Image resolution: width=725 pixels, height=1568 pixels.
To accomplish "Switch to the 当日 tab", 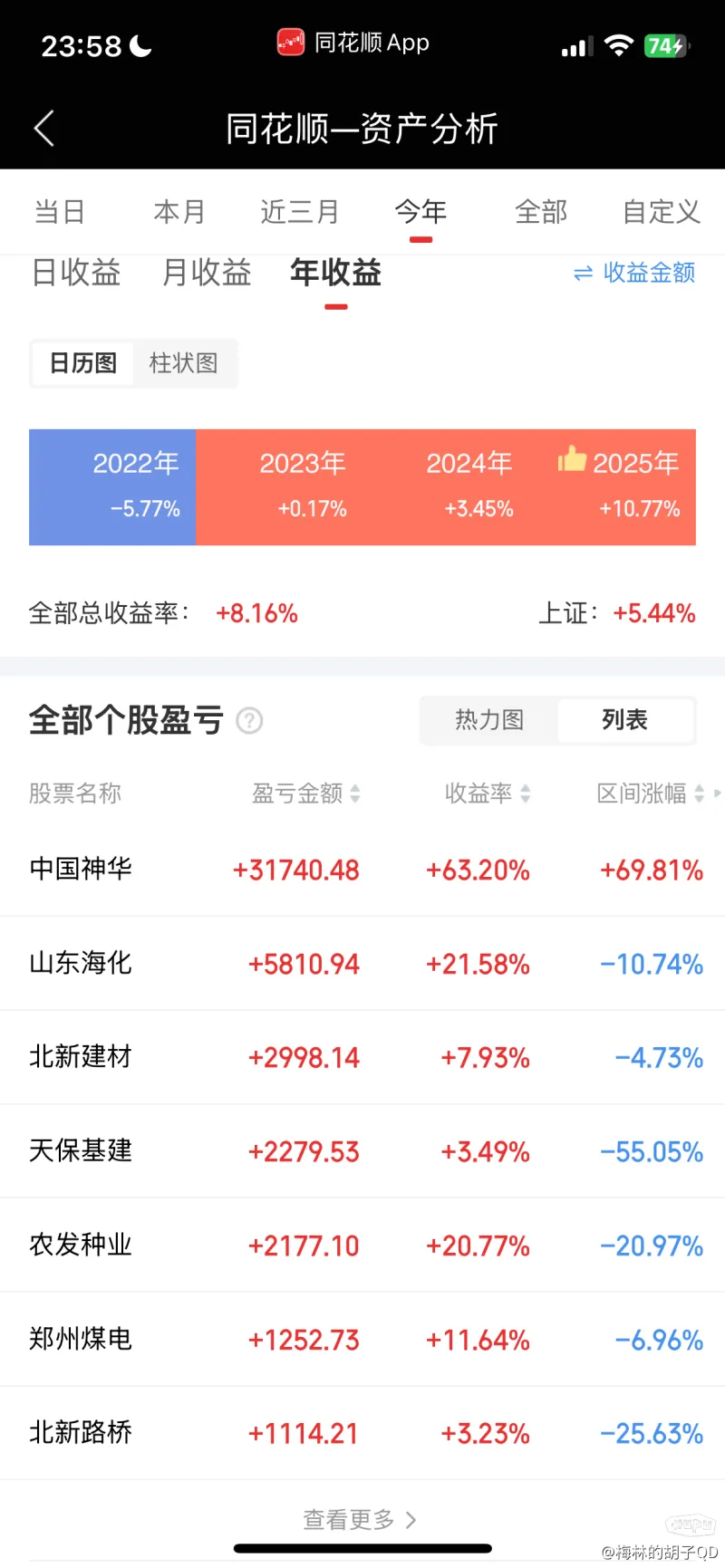I will pyautogui.click(x=60, y=212).
